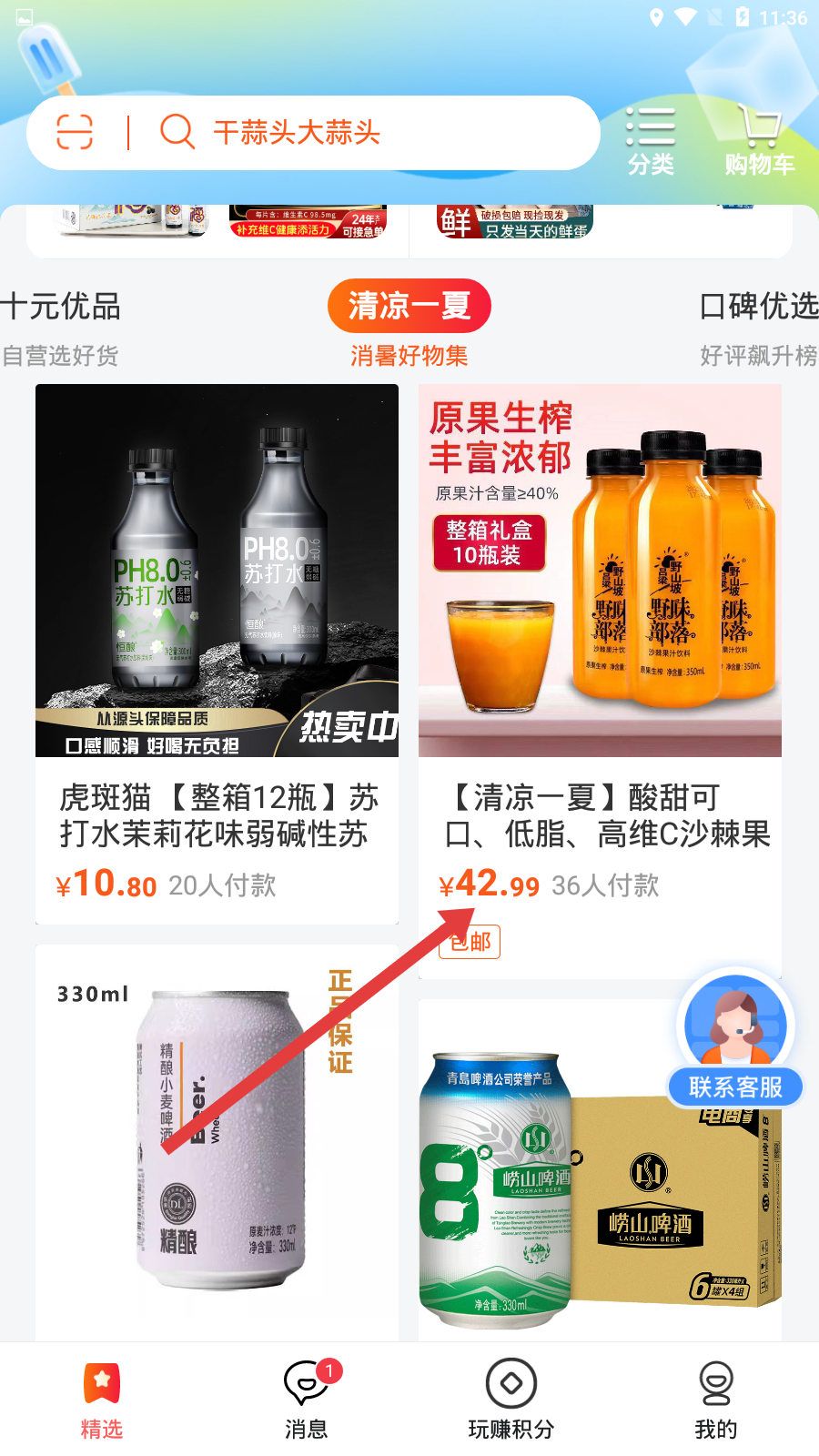Open the 消息 messages tab
Viewport: 819px width, 1456px height.
click(x=307, y=1401)
